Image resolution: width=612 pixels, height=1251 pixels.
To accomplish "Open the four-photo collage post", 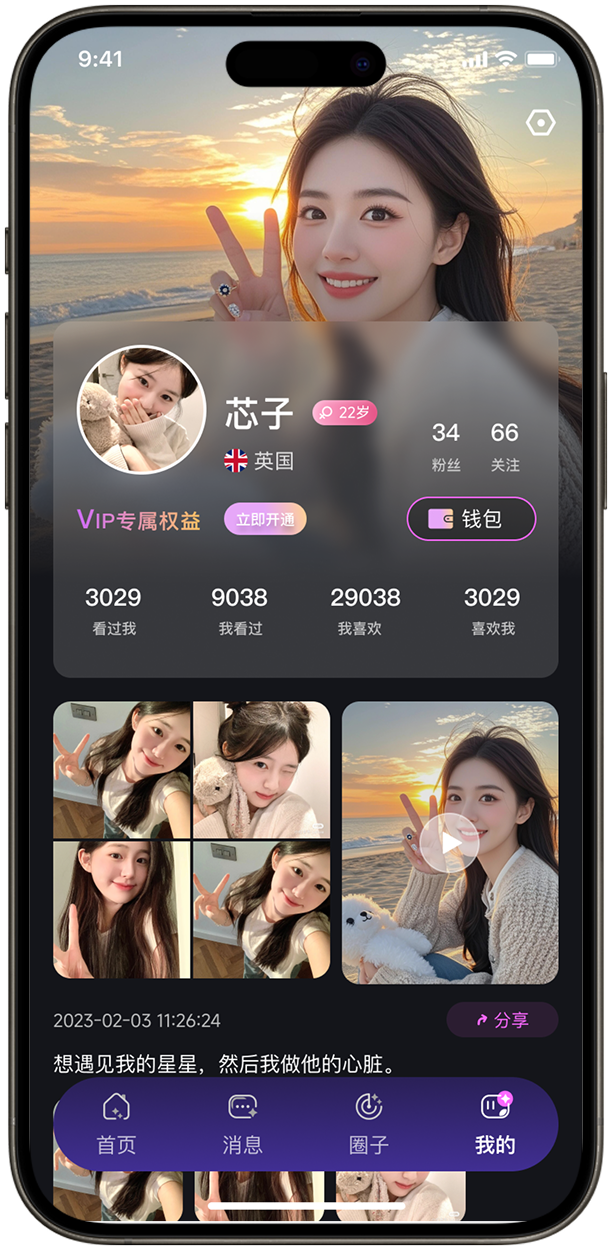I will click(191, 840).
